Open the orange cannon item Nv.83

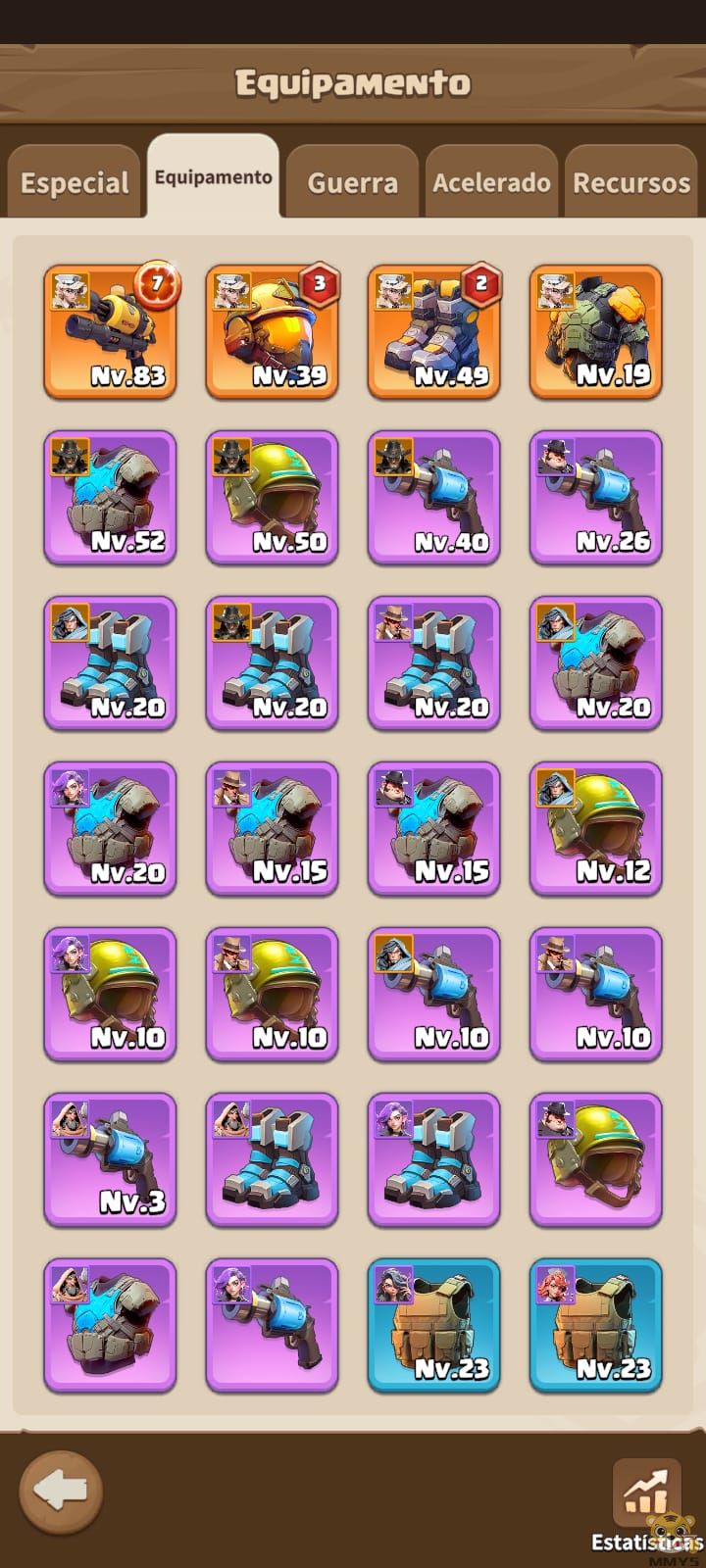[110, 331]
